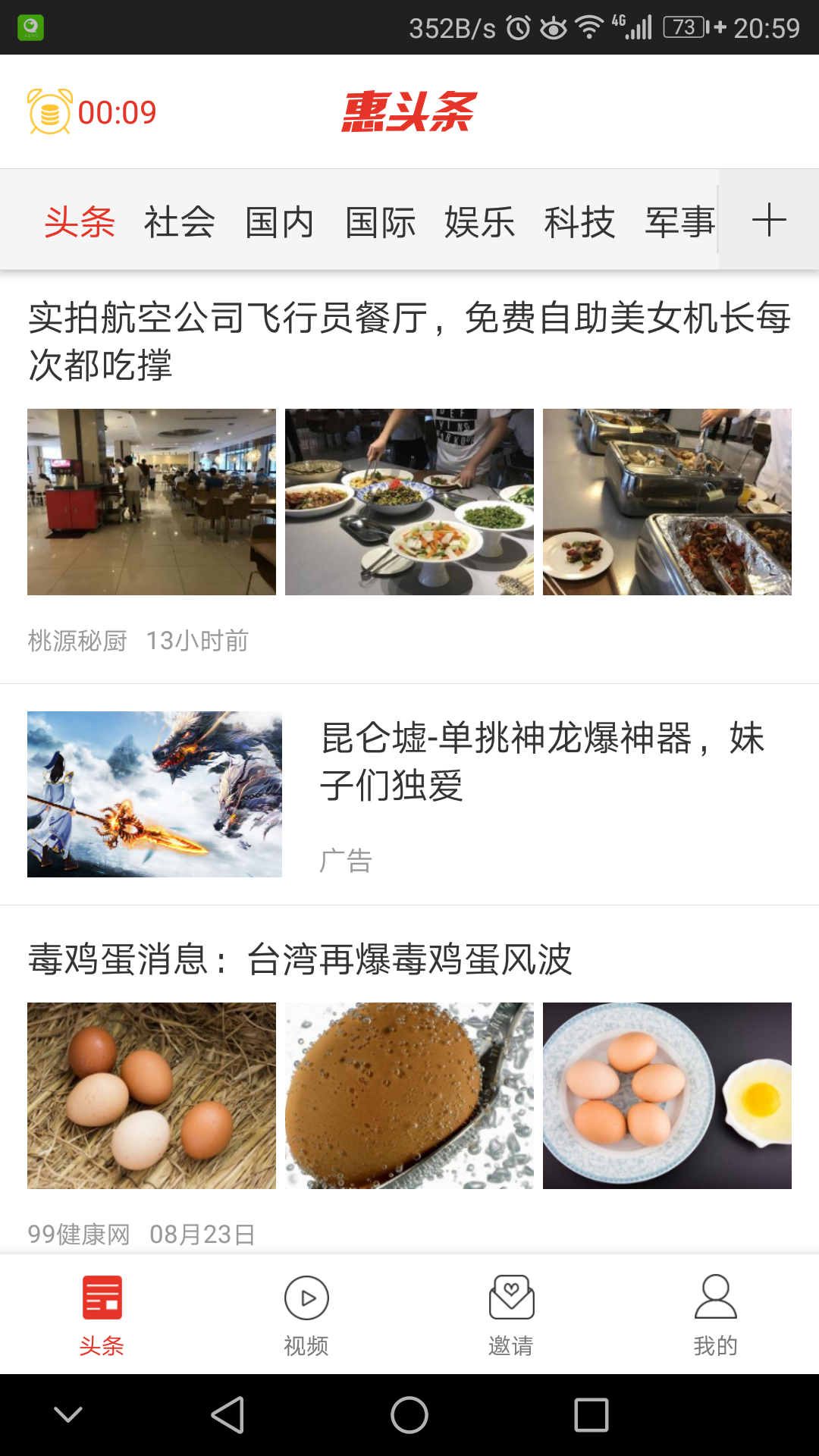Switch to the 科技 category tab
The height and width of the screenshot is (1456, 819).
point(579,222)
